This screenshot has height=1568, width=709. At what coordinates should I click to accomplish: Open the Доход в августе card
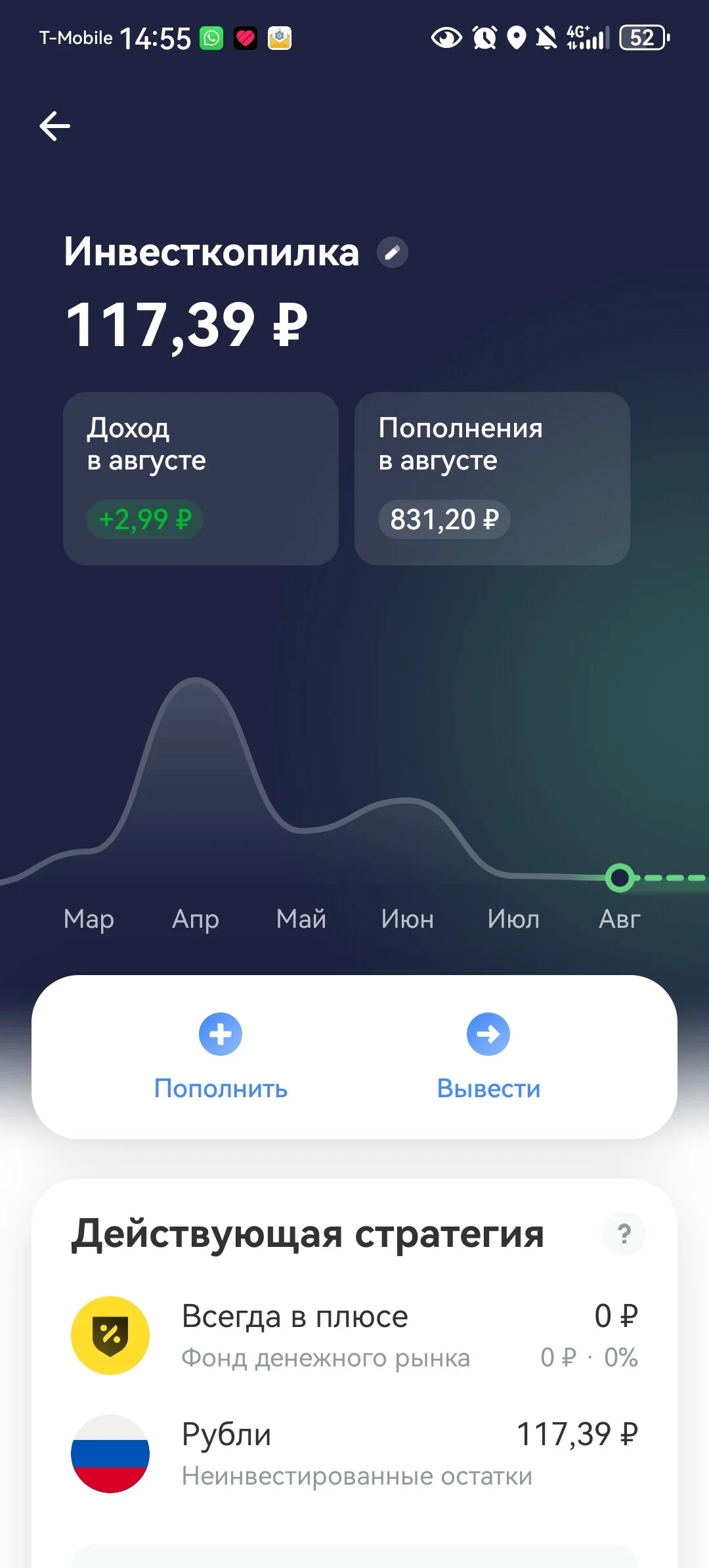(201, 479)
